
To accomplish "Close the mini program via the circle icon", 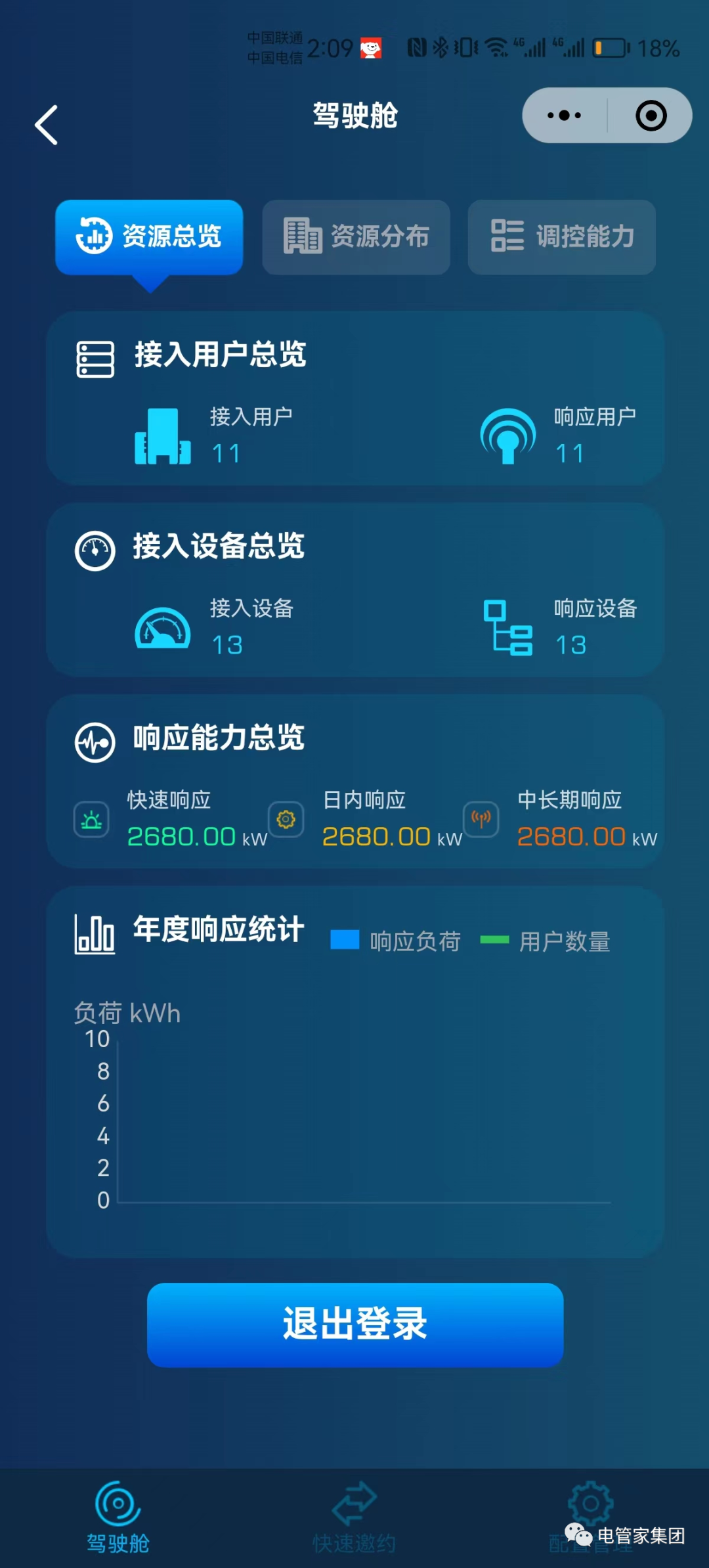I will 651,116.
